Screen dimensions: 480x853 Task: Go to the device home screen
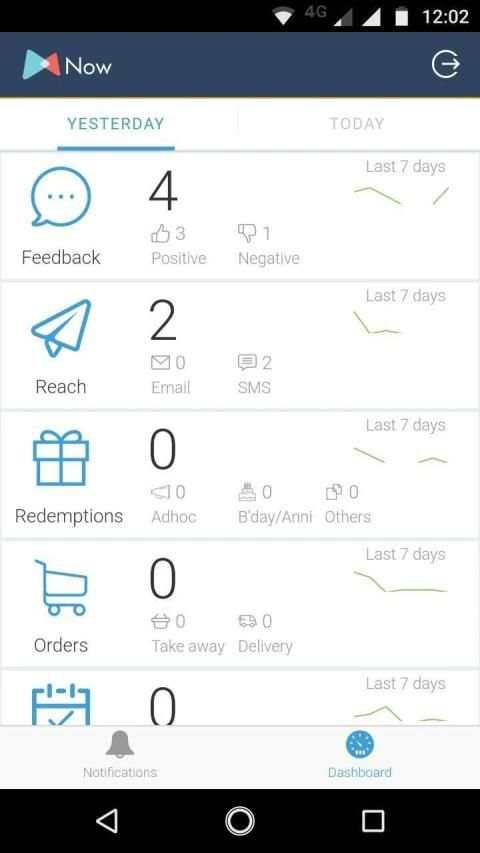240,820
